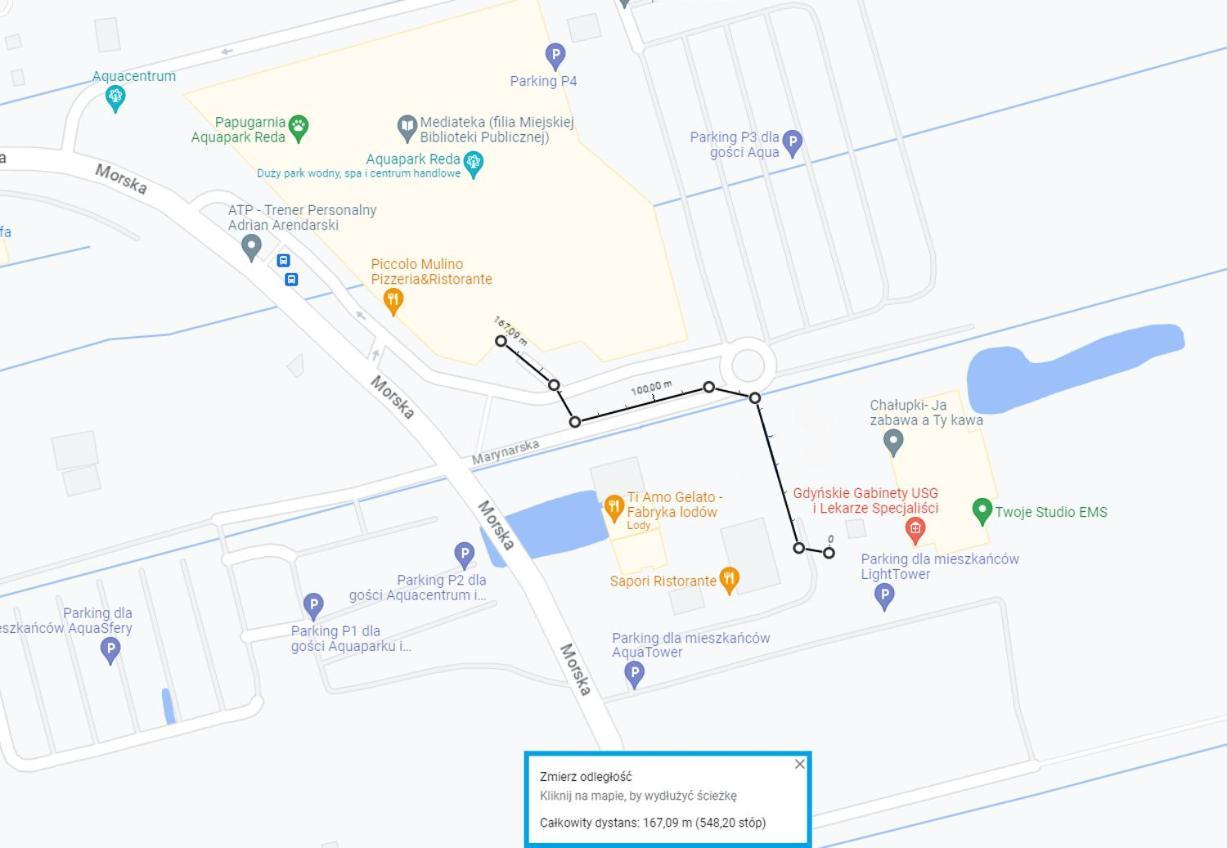Open the Parking P1 dla gości Aquaparku marker
This screenshot has height=848, width=1227.
313,605
